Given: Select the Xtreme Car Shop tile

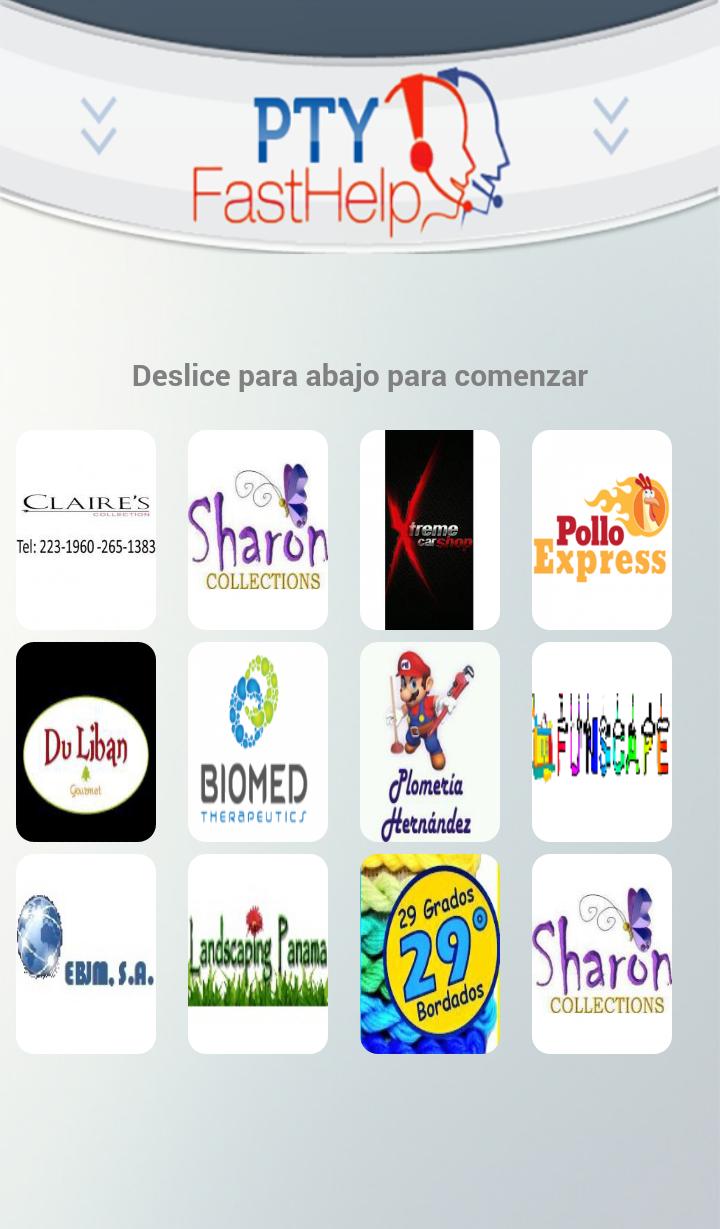Looking at the screenshot, I should pos(430,530).
